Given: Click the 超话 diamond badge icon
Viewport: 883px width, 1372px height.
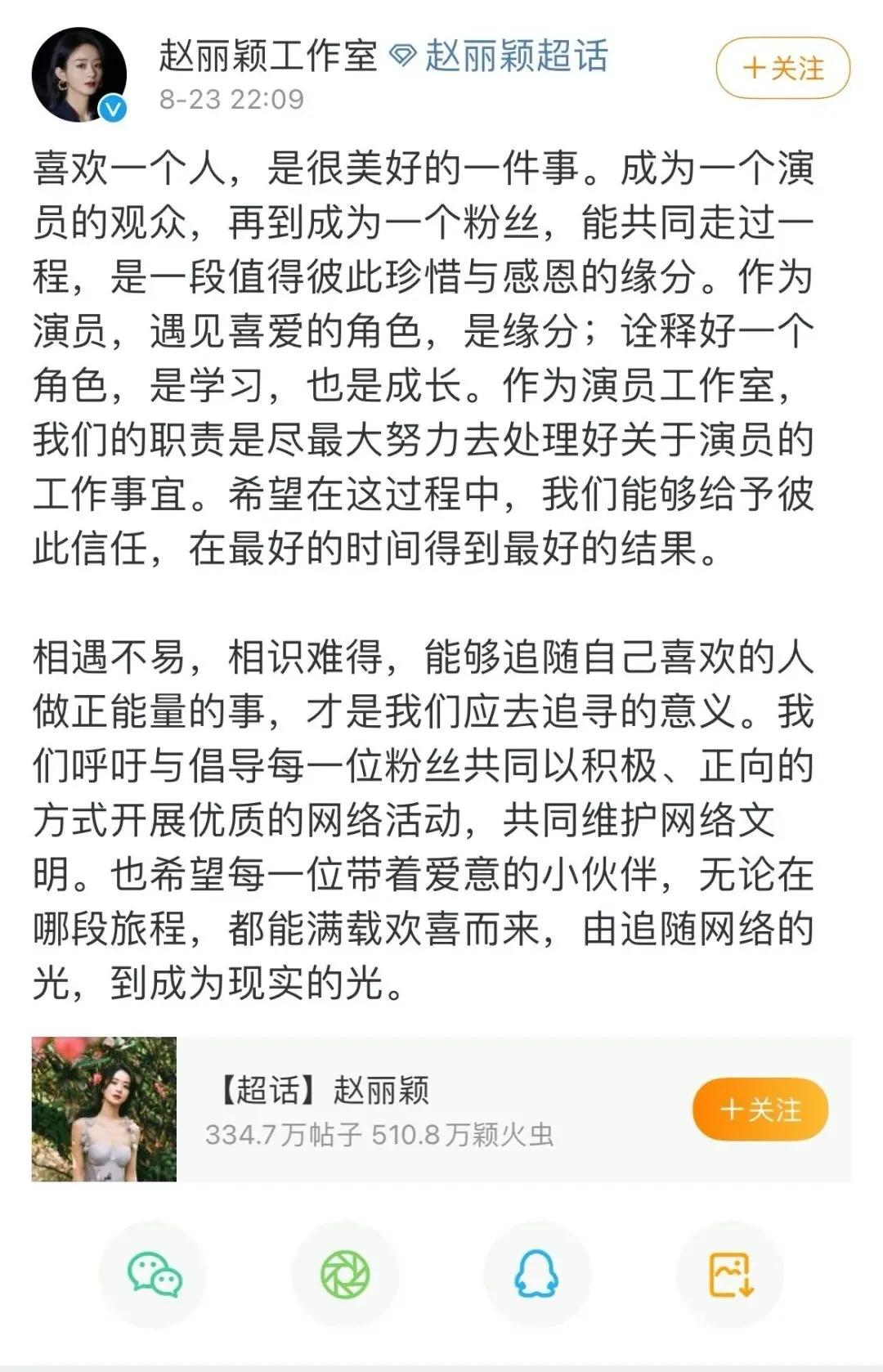Looking at the screenshot, I should pos(402,54).
